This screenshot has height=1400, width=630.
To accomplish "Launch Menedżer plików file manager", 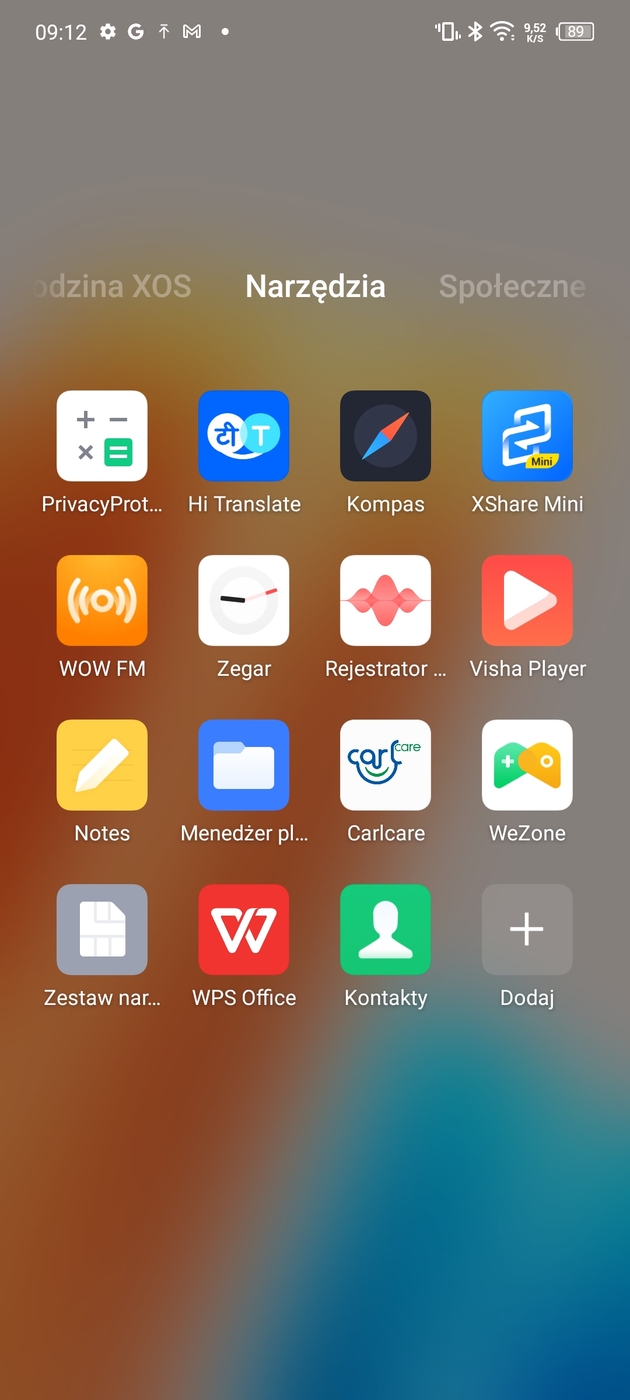I will [244, 765].
